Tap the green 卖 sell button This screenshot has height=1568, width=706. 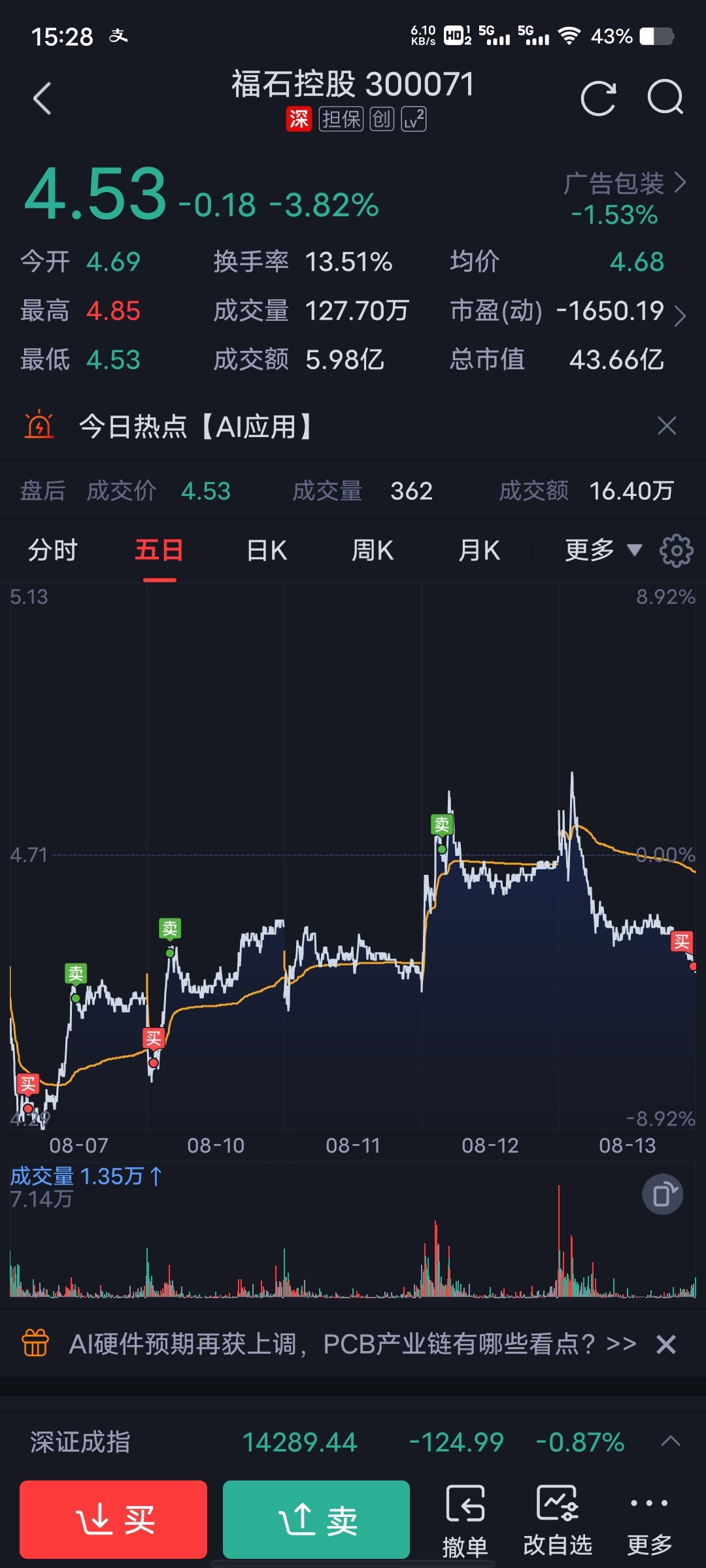(316, 1520)
